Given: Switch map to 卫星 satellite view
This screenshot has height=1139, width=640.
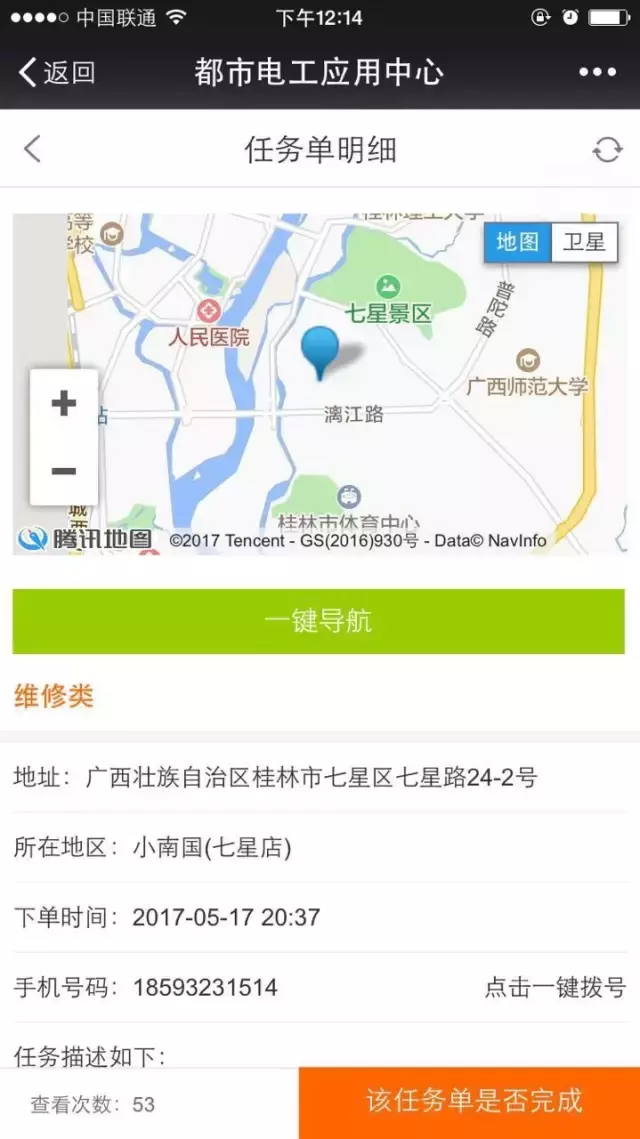Looking at the screenshot, I should (584, 243).
